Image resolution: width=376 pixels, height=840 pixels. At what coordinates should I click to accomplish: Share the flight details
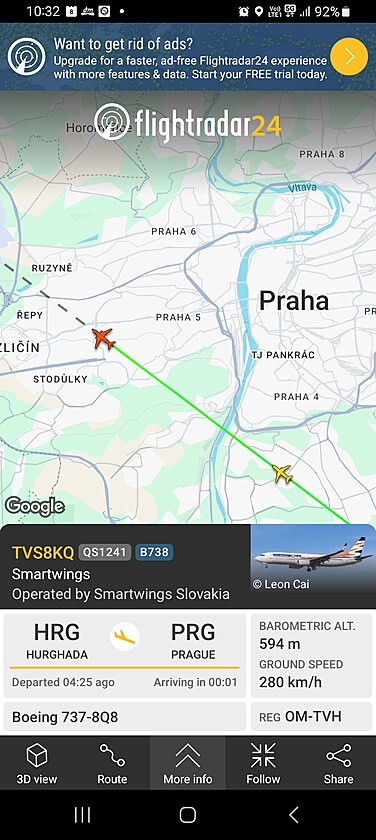tap(339, 763)
